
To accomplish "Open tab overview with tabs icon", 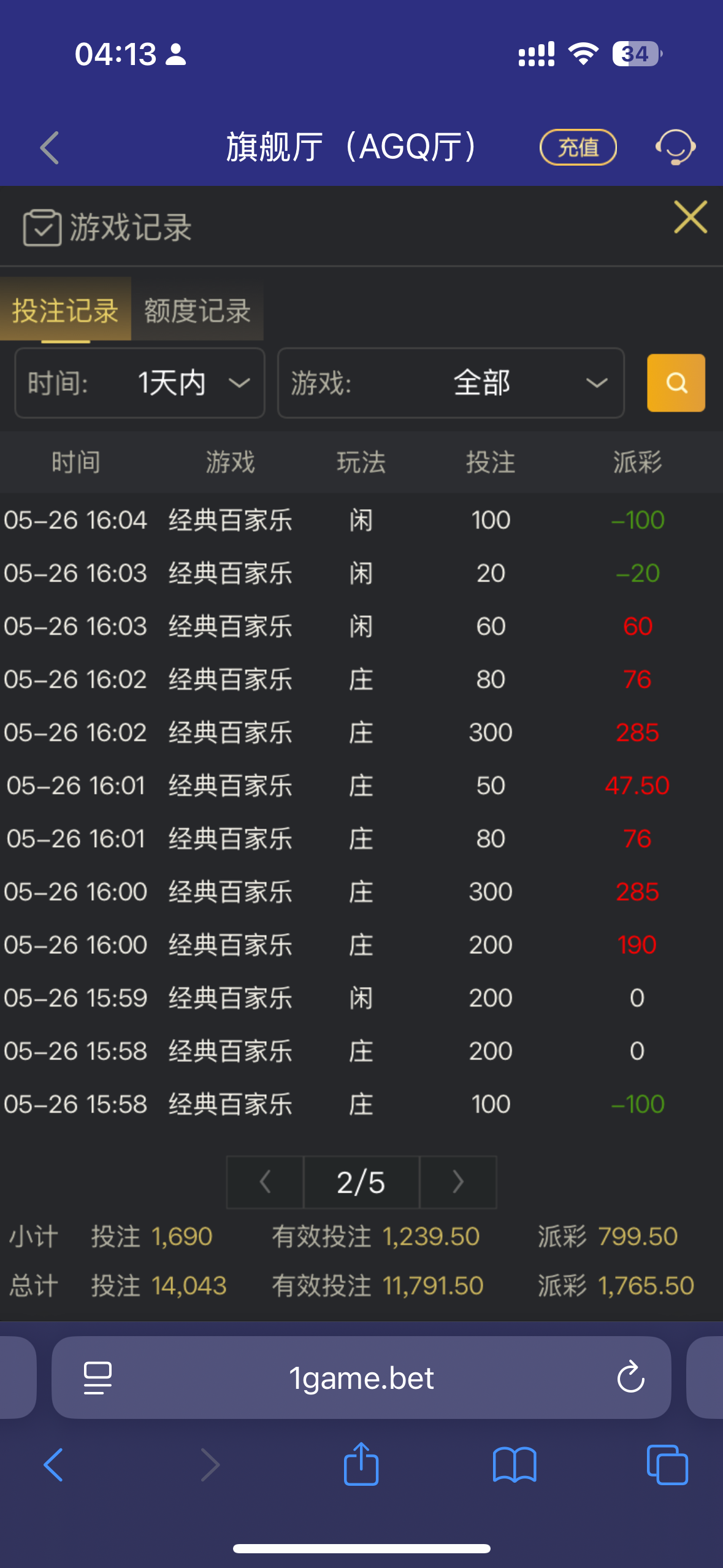I will 668,1465.
